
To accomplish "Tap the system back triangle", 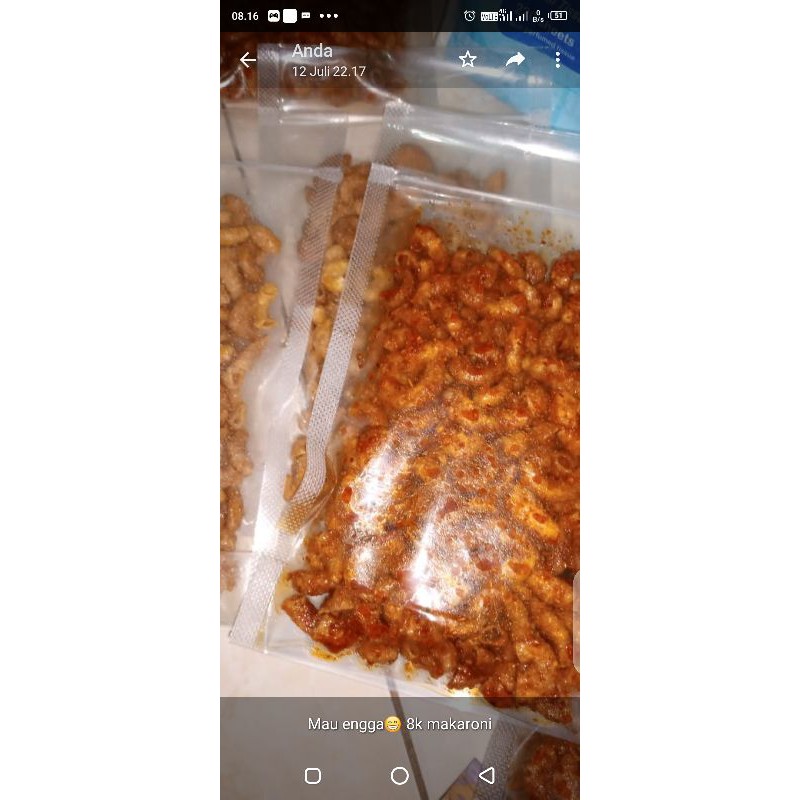I will (487, 776).
